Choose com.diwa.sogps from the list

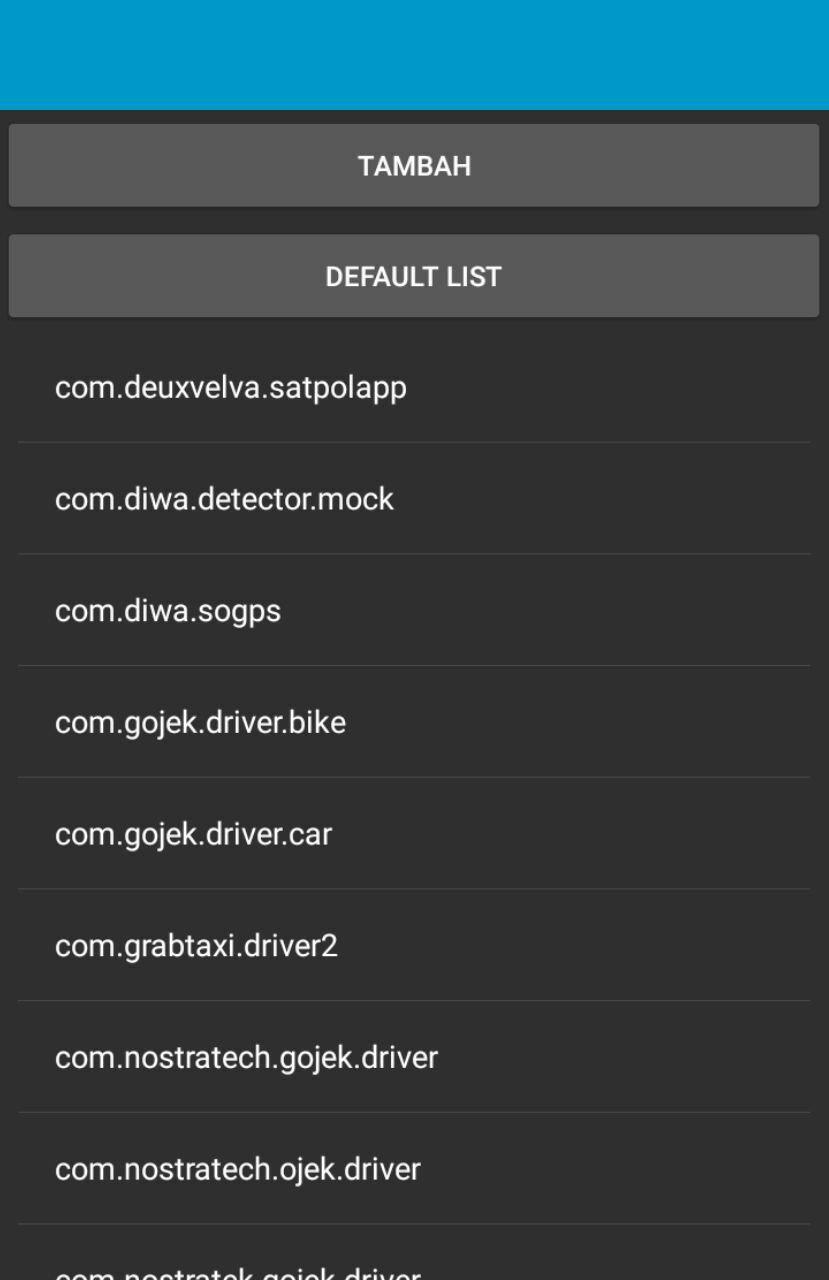[168, 610]
